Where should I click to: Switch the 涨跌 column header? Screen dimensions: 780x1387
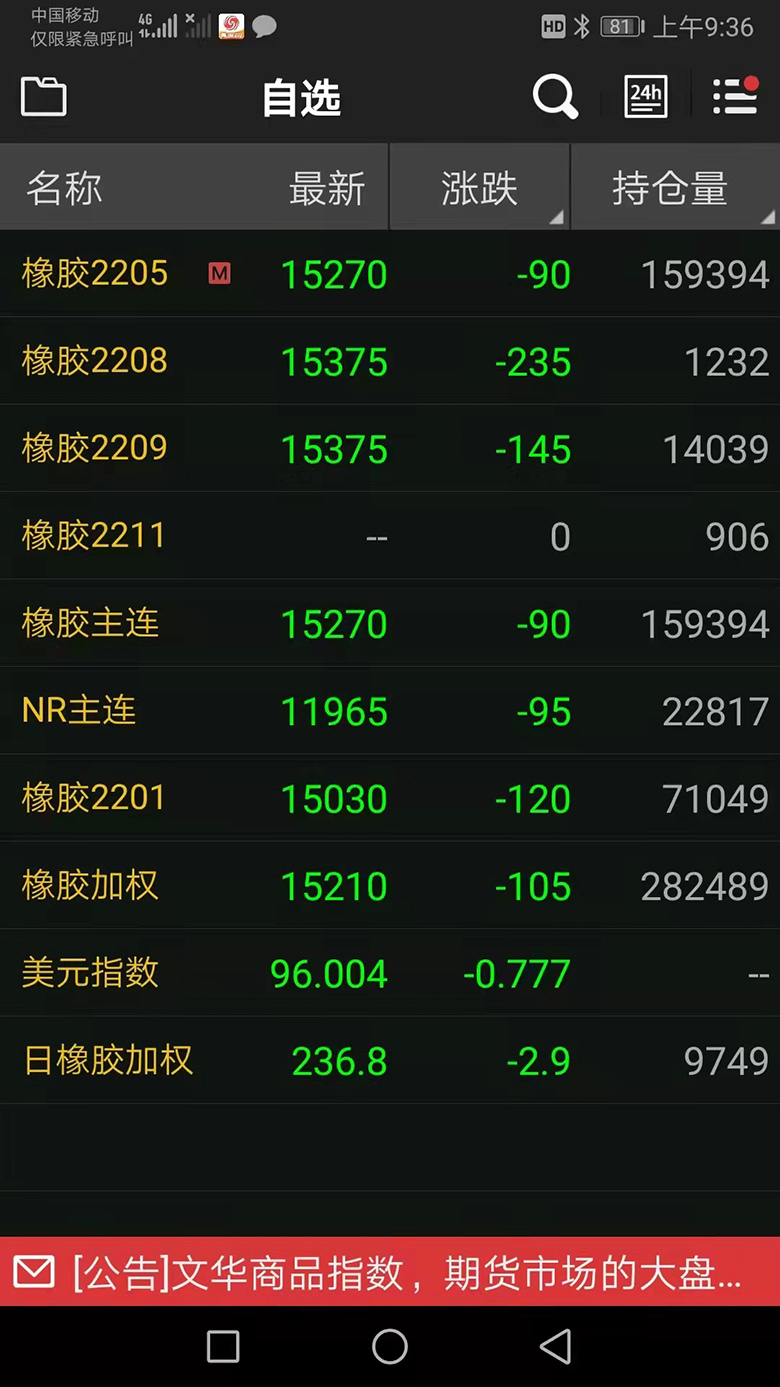[x=479, y=187]
